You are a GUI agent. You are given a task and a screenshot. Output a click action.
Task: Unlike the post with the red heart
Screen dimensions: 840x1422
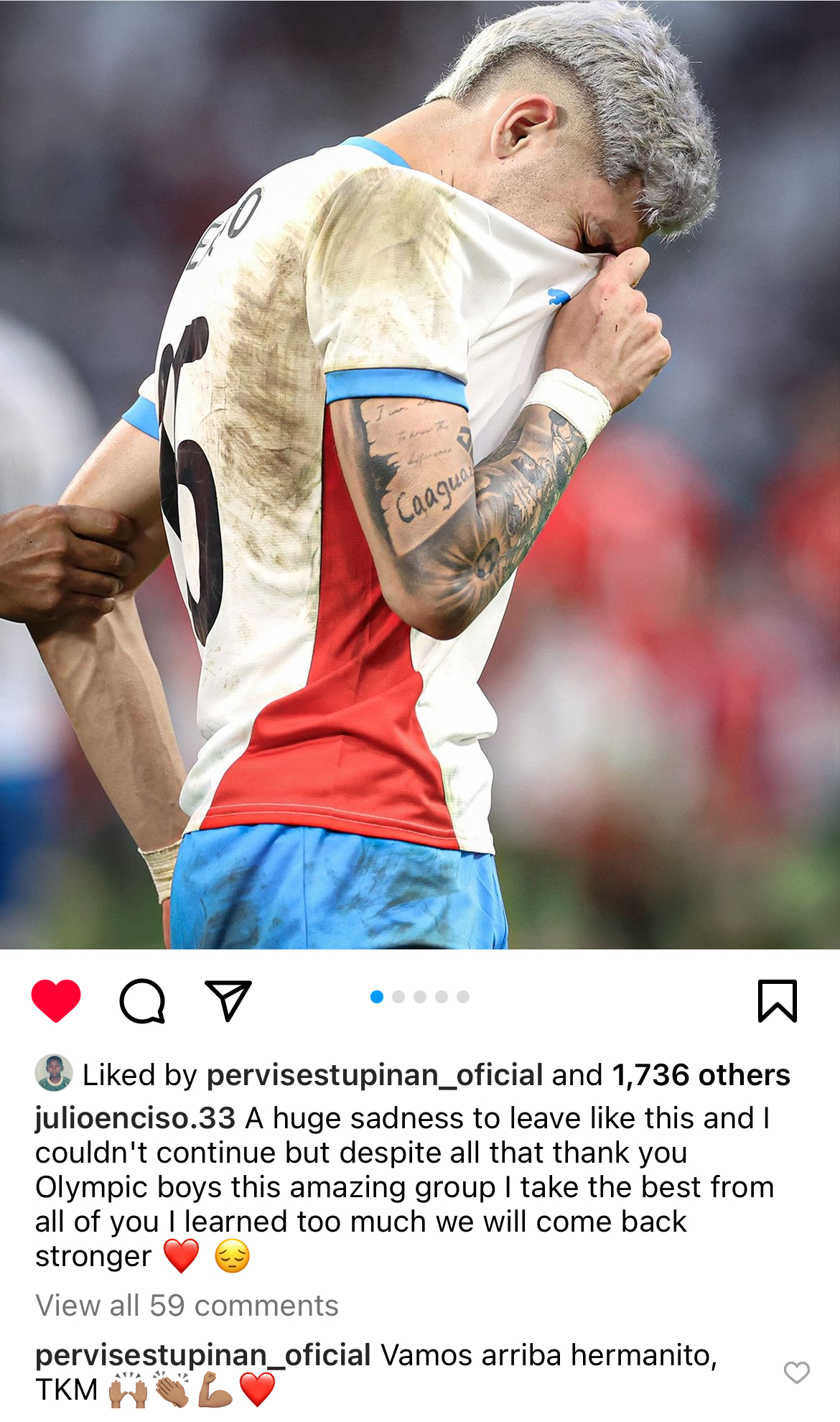(56, 1000)
